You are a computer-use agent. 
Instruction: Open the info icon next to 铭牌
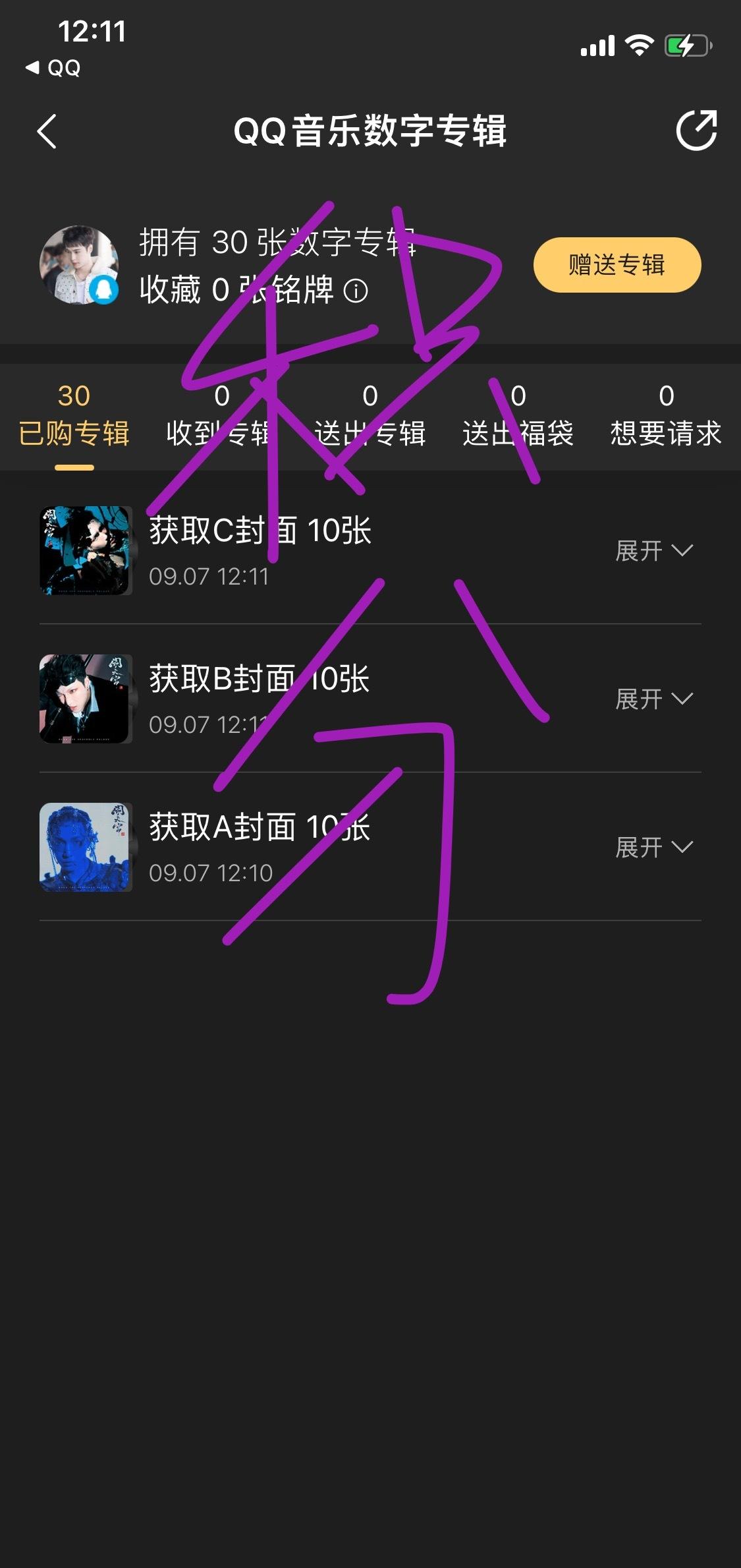coord(356,291)
